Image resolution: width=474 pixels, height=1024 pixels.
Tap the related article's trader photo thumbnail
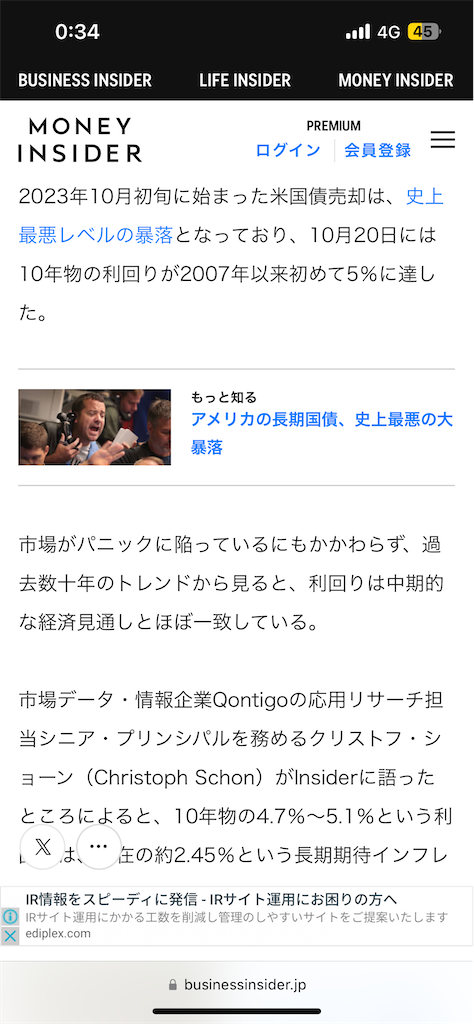click(95, 427)
